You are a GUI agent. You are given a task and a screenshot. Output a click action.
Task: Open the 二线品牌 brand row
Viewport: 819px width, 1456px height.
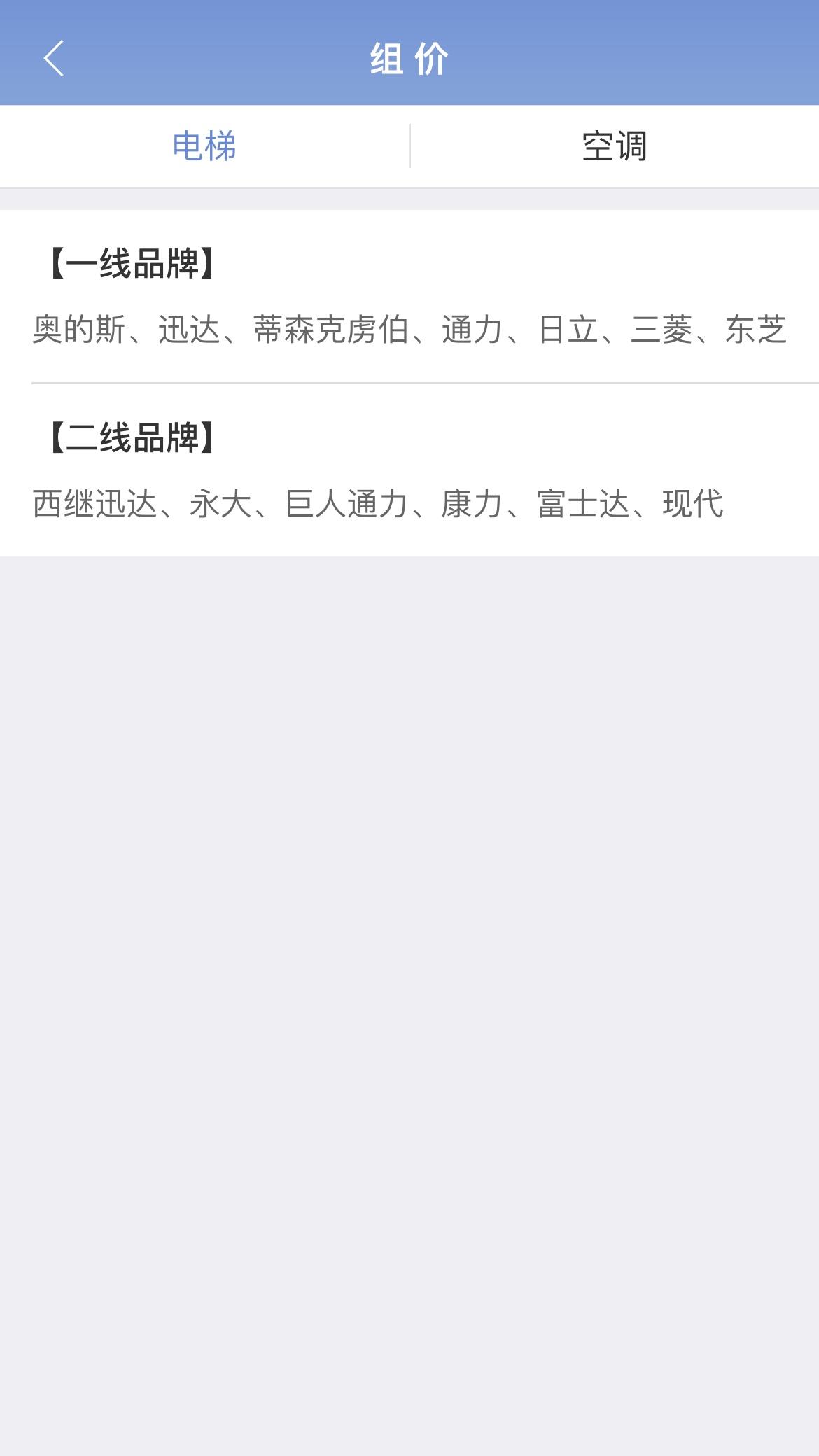(x=409, y=470)
